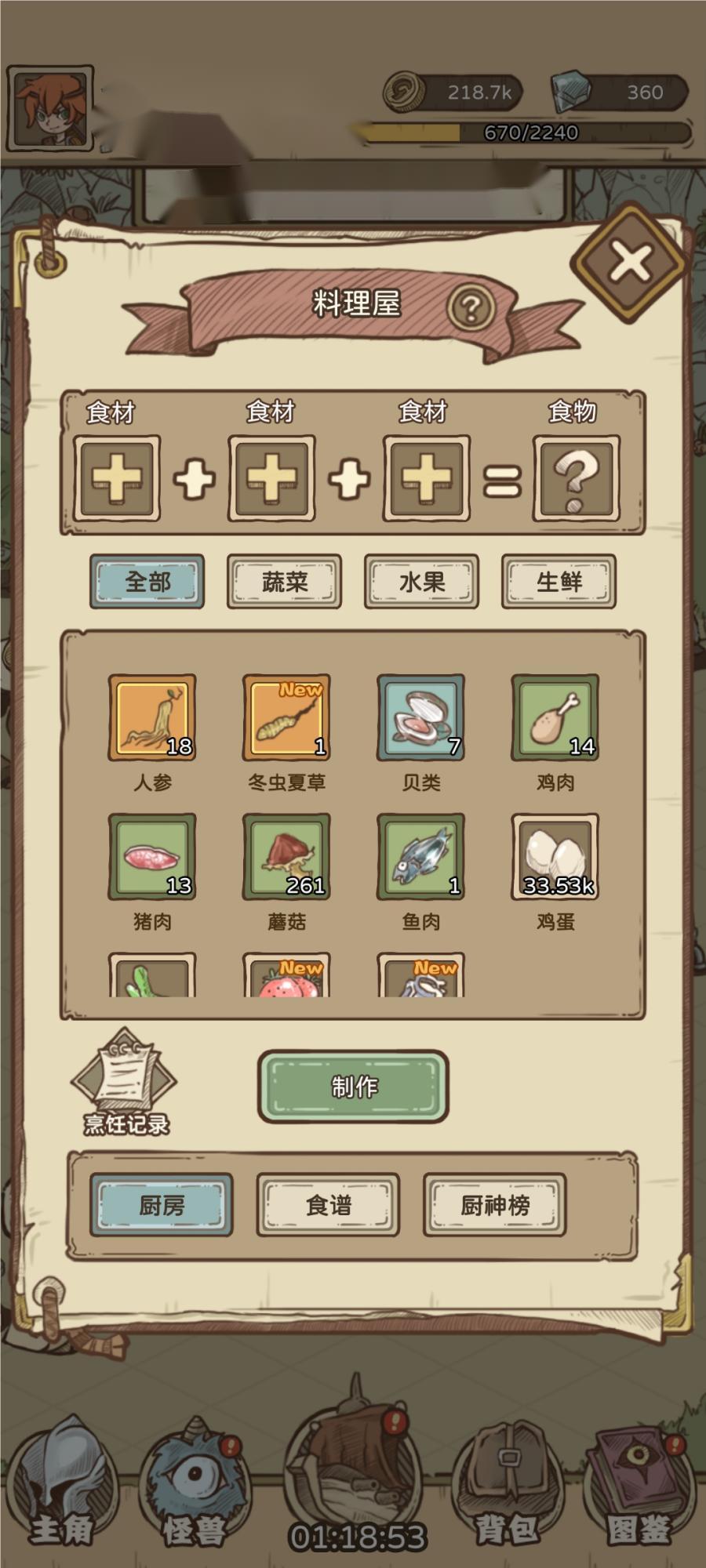The height and width of the screenshot is (1568, 706).
Task: Choose the 蘑菇 ingredient
Action: pyautogui.click(x=286, y=857)
